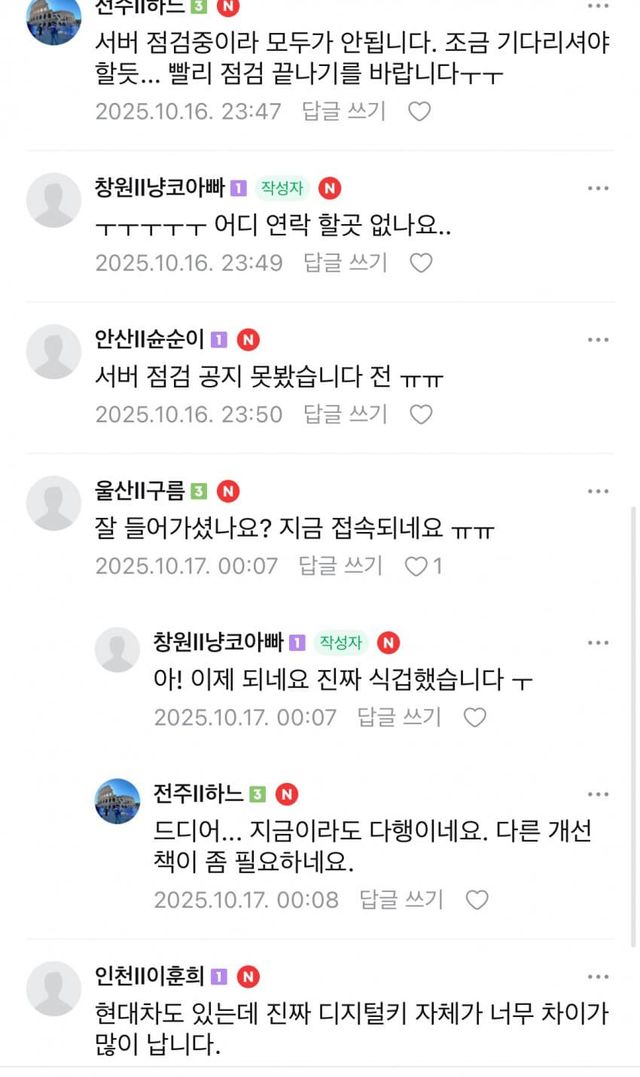Screen dimensions: 640x1077
Task: Reply to 울산II구름's comment
Action: [341, 565]
